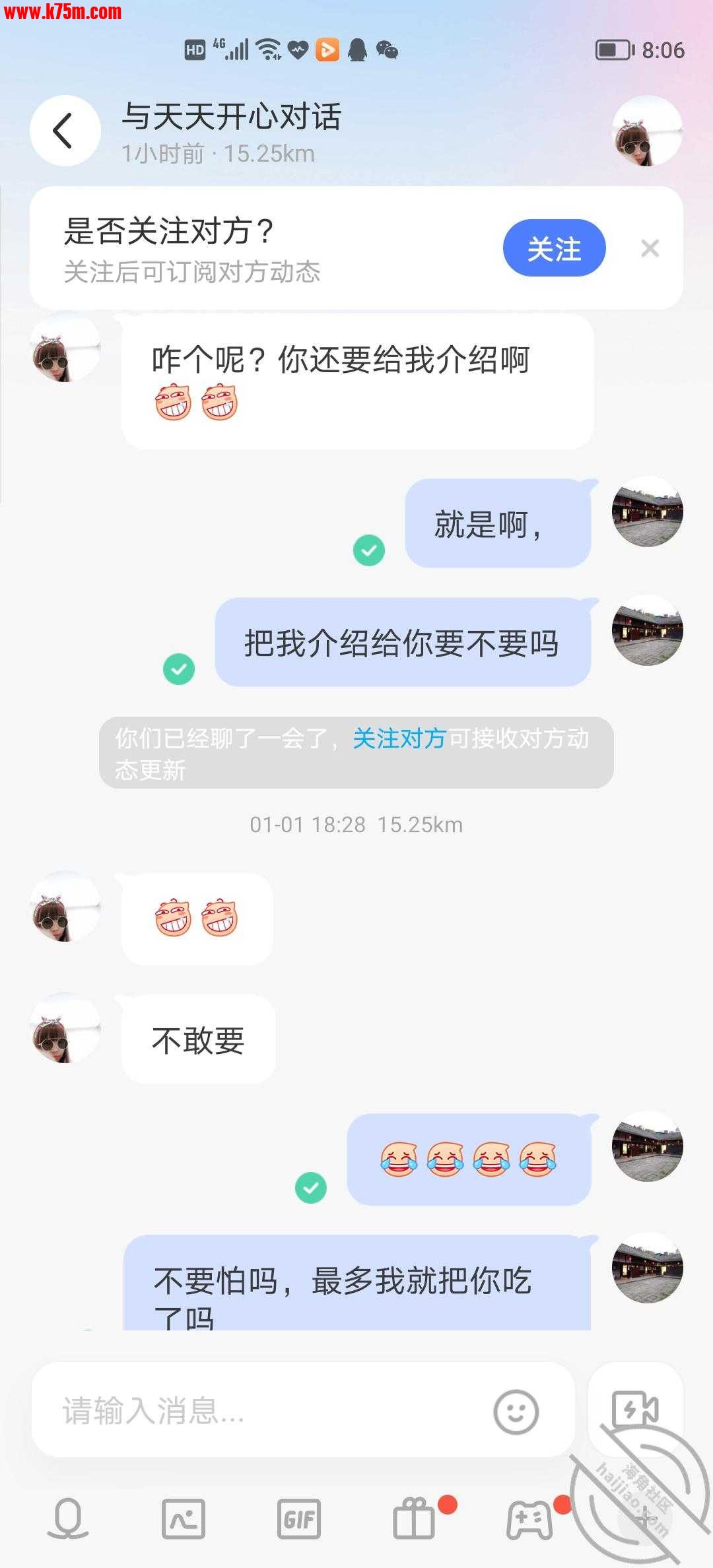Send a gift via gift box icon

[415, 1519]
